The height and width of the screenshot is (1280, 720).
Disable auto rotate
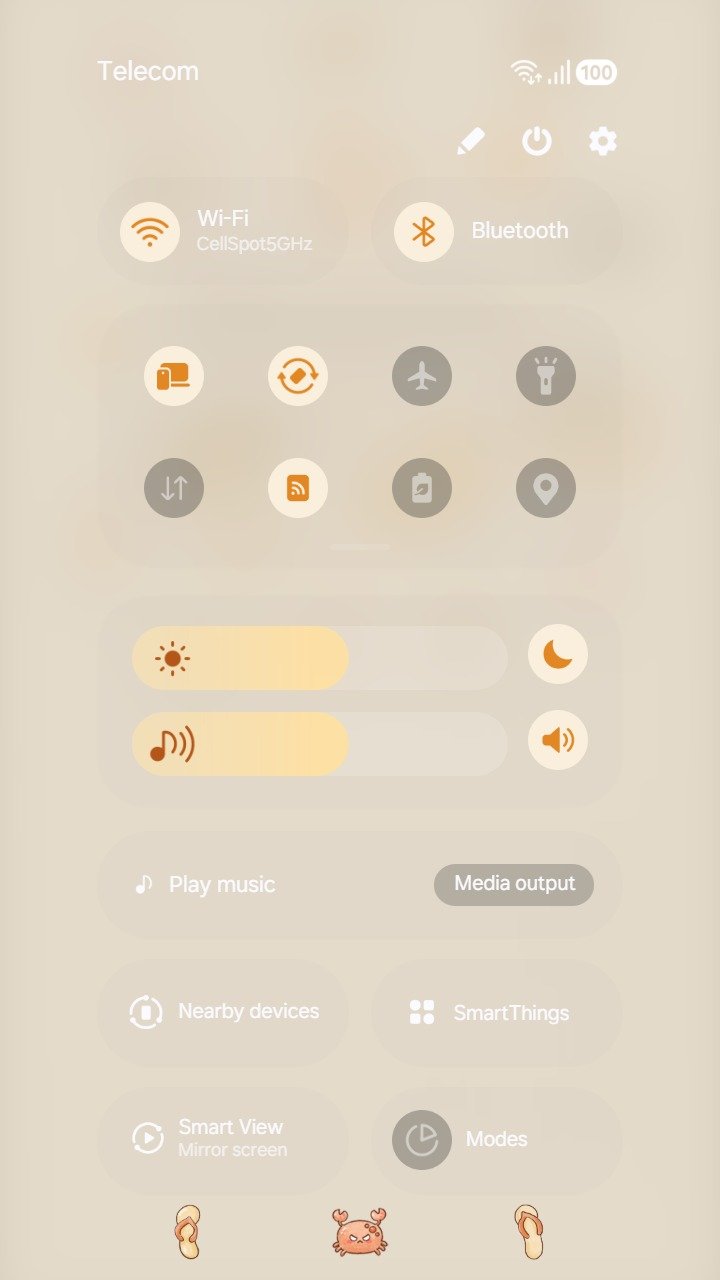(298, 376)
